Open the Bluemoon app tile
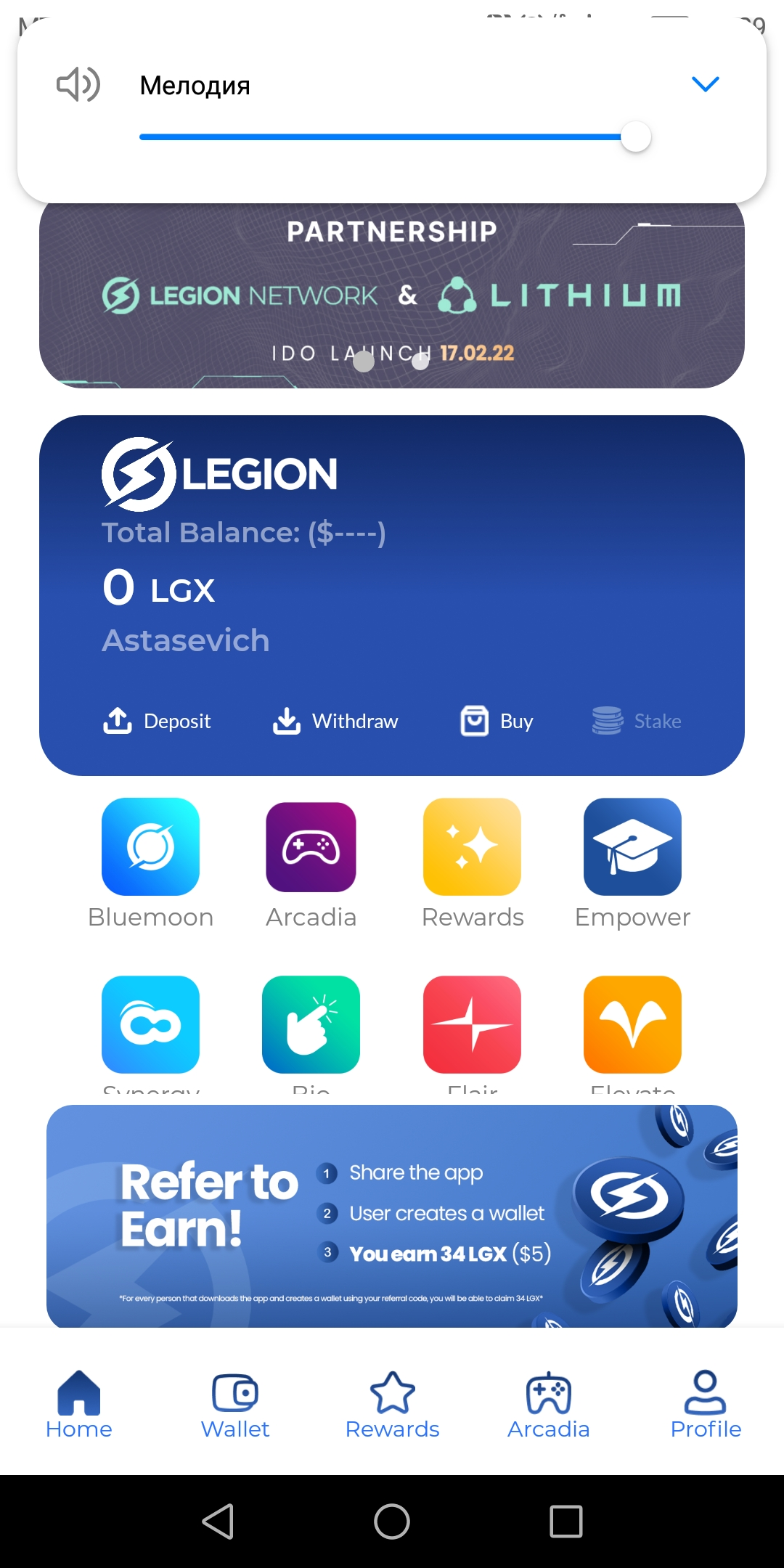The width and height of the screenshot is (784, 1568). [150, 847]
